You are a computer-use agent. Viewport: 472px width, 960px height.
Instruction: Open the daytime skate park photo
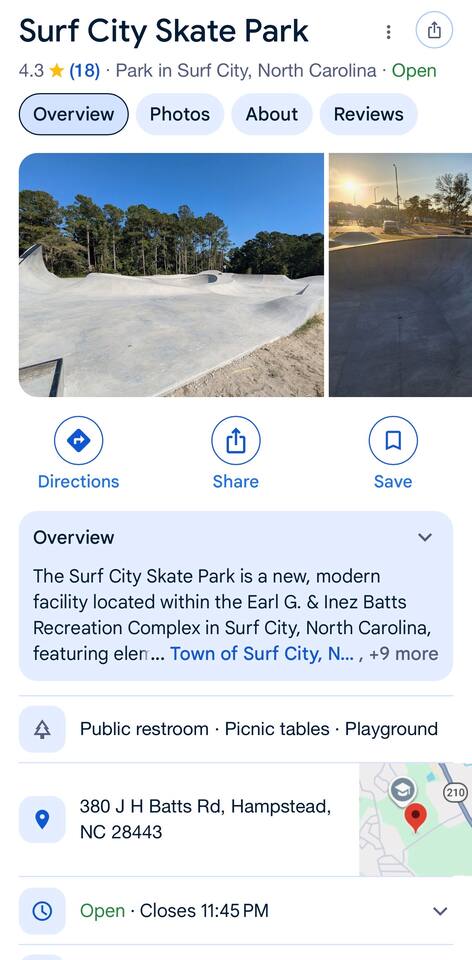(171, 275)
